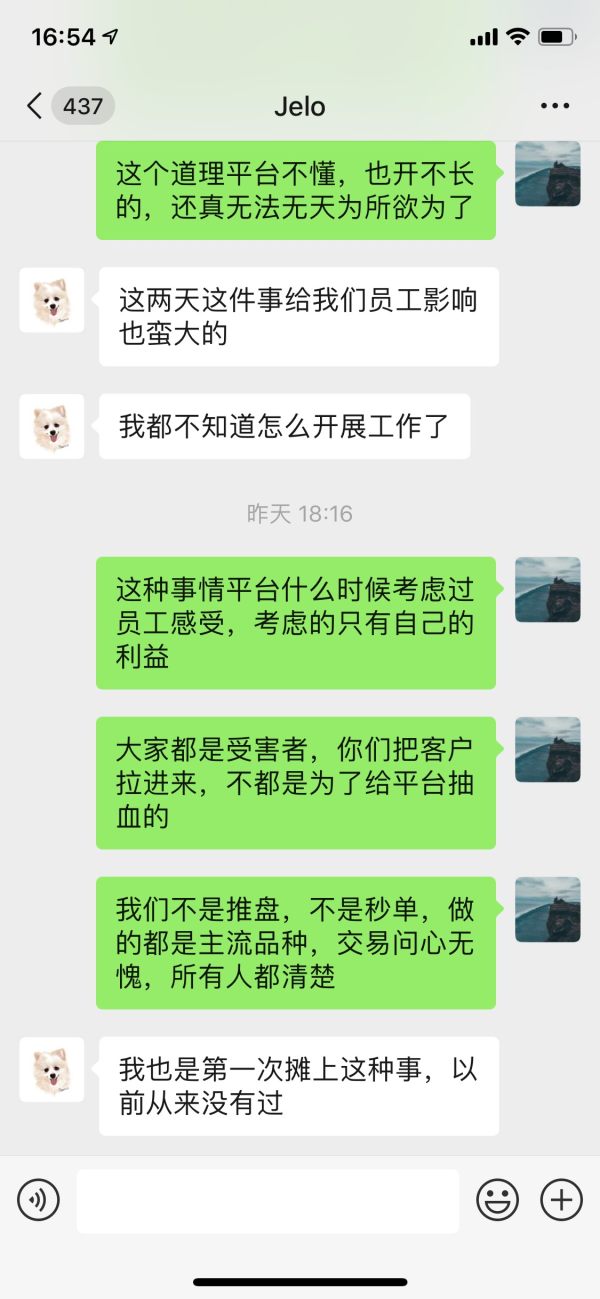Open the plus attachment menu
Image resolution: width=600 pixels, height=1299 pixels.
pos(561,1199)
